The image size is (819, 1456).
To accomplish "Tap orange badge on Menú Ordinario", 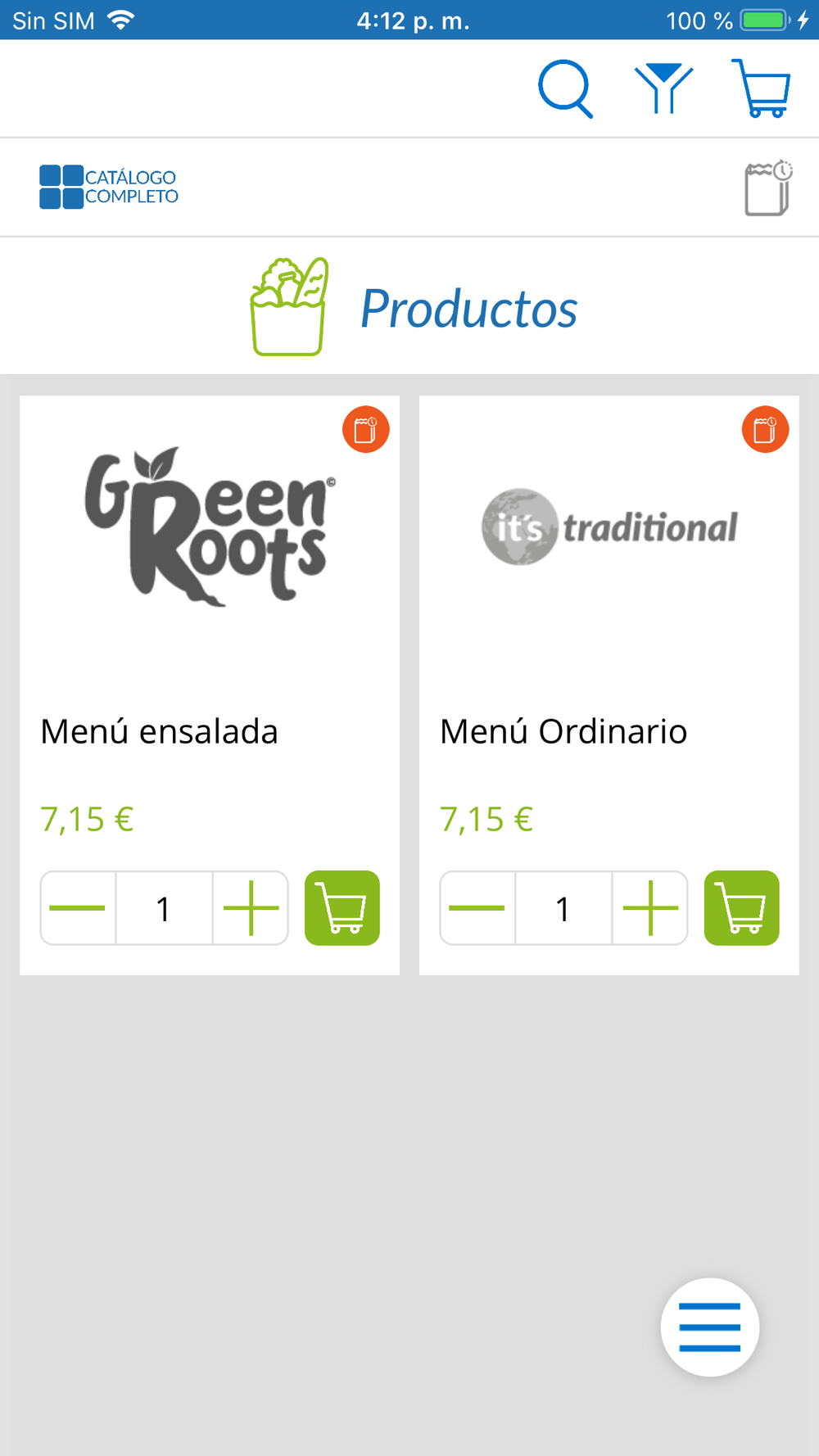I will tap(765, 429).
